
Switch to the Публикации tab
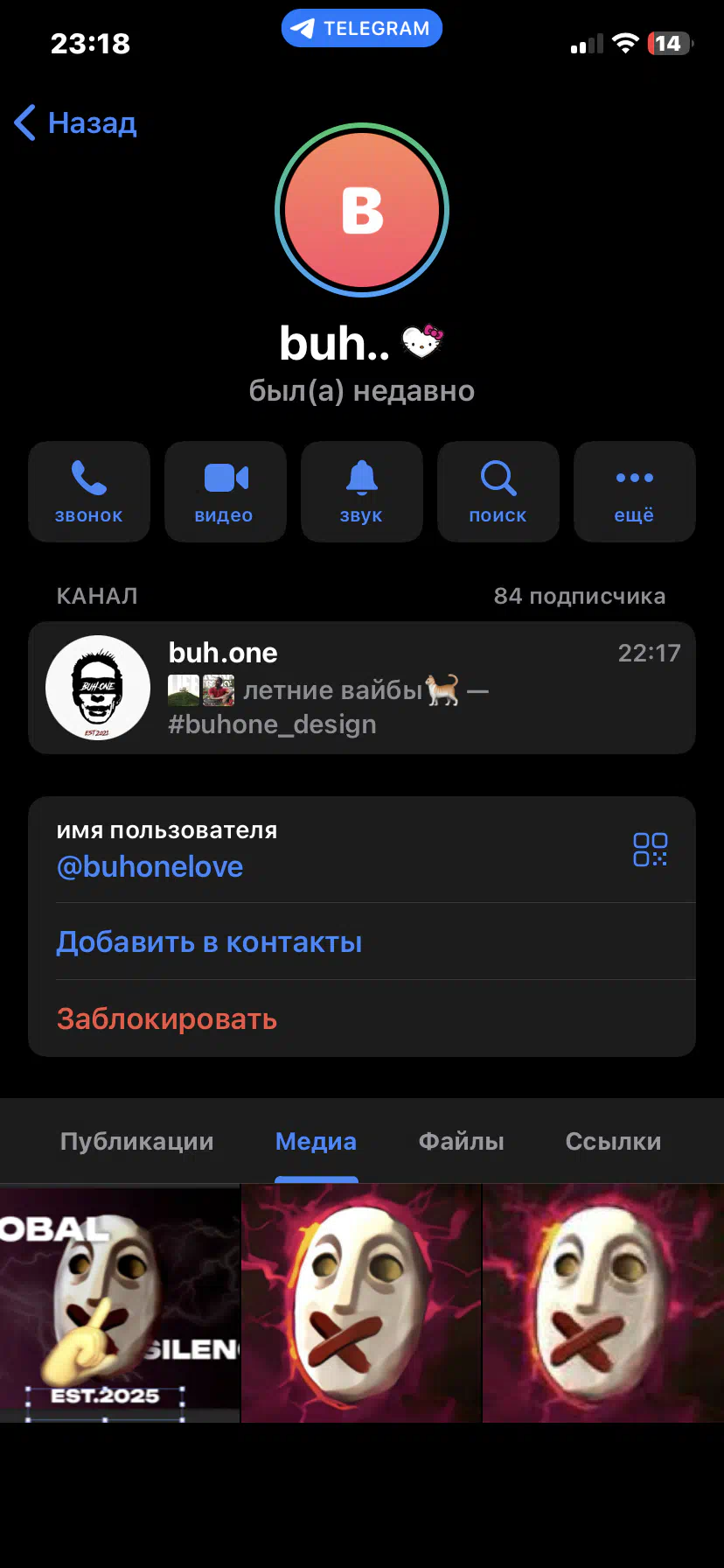137,1141
